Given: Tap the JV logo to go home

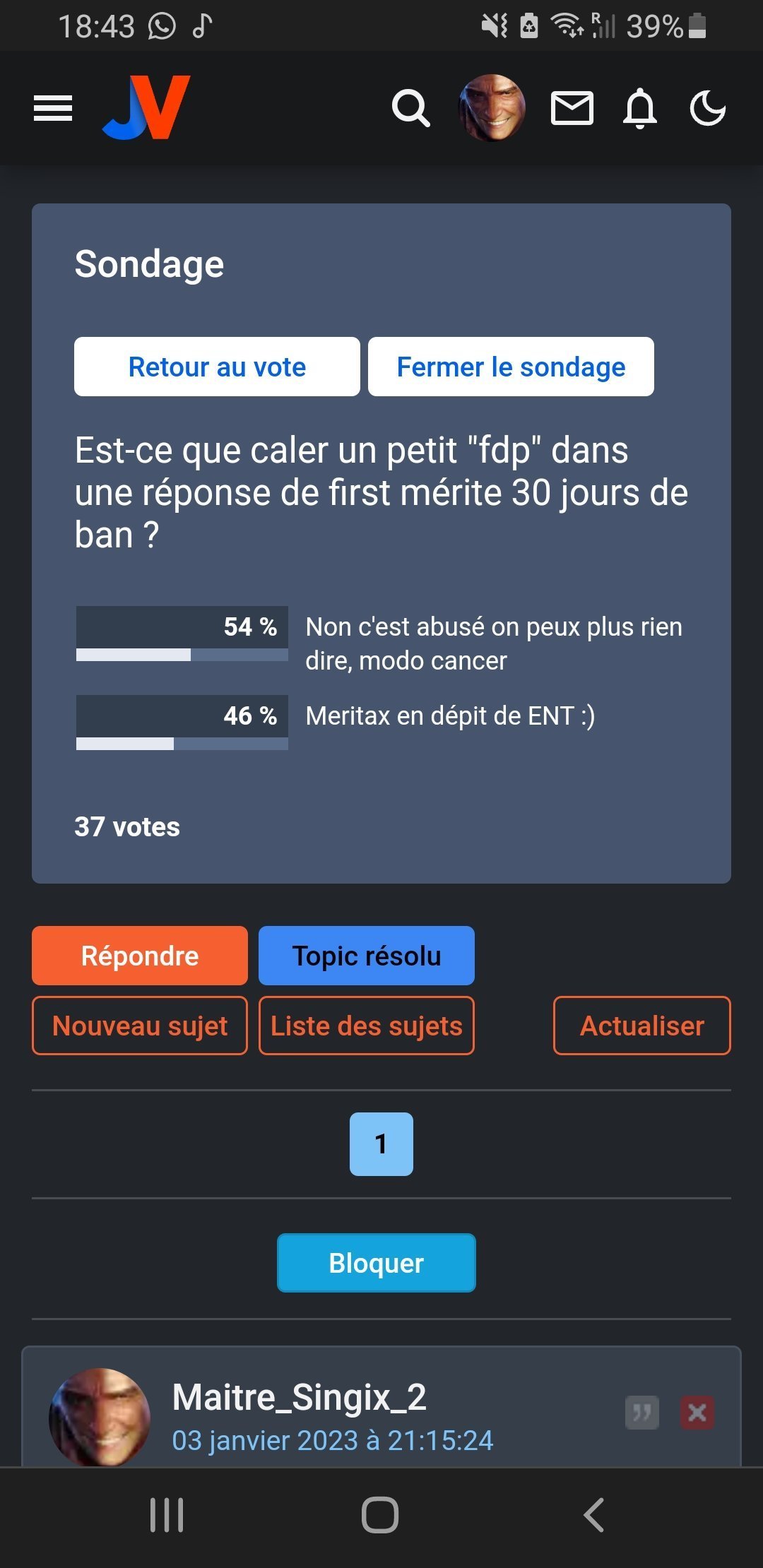Looking at the screenshot, I should tap(147, 107).
